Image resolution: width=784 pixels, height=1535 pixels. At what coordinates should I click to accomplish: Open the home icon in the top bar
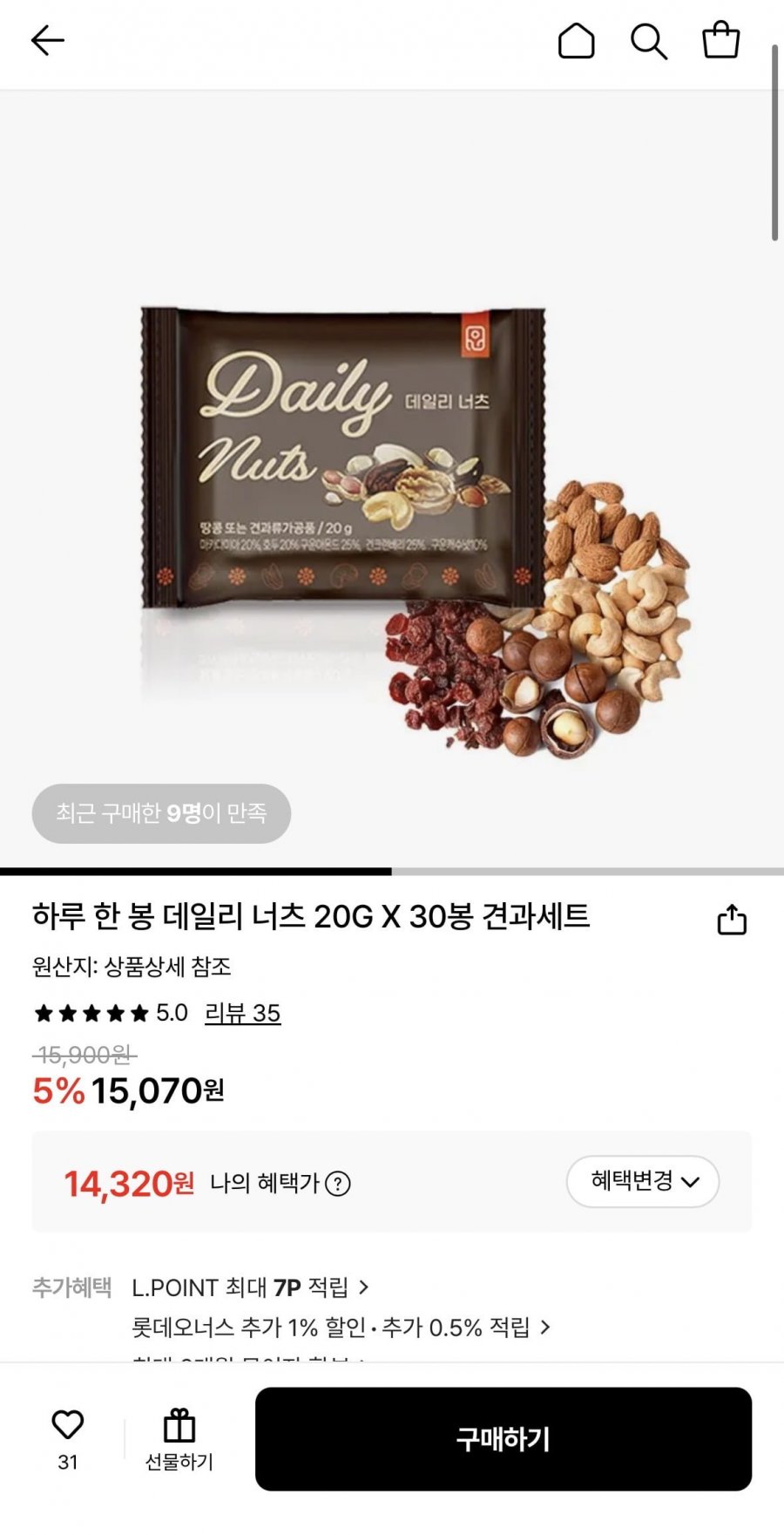coord(576,41)
